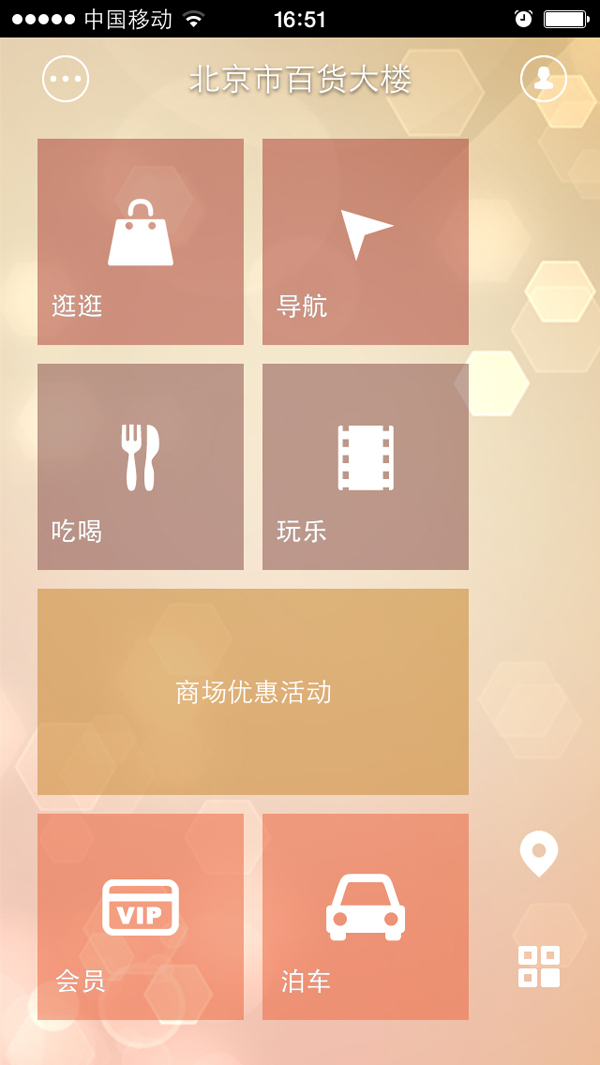This screenshot has height=1065, width=600.
Task: Open the 玩乐 entertainment tile
Action: (x=365, y=467)
